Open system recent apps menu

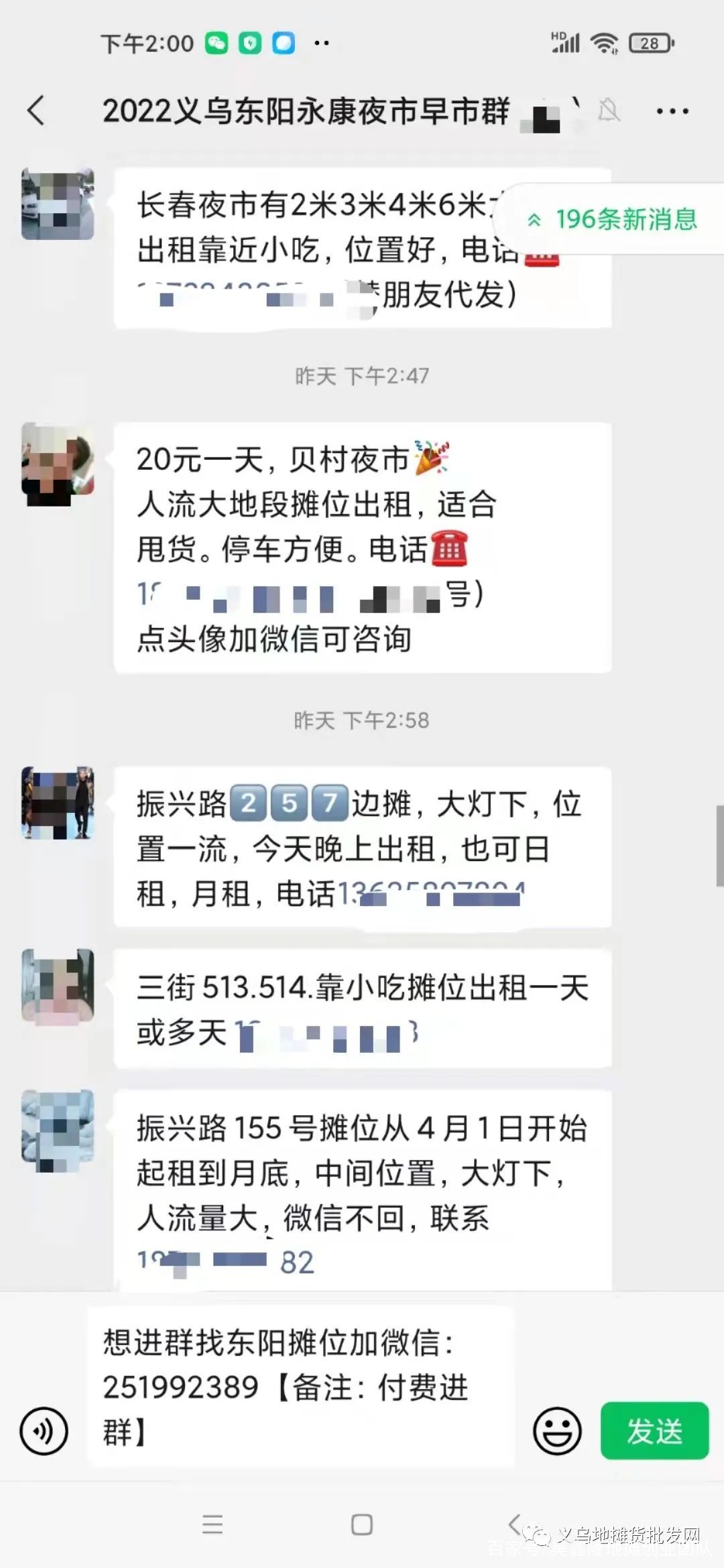[213, 1525]
